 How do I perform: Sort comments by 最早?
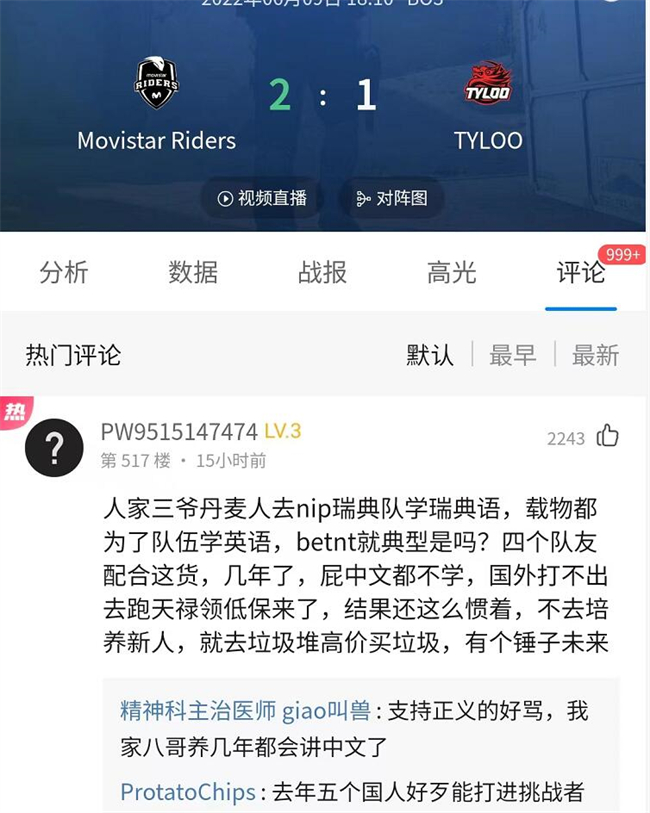click(x=512, y=355)
